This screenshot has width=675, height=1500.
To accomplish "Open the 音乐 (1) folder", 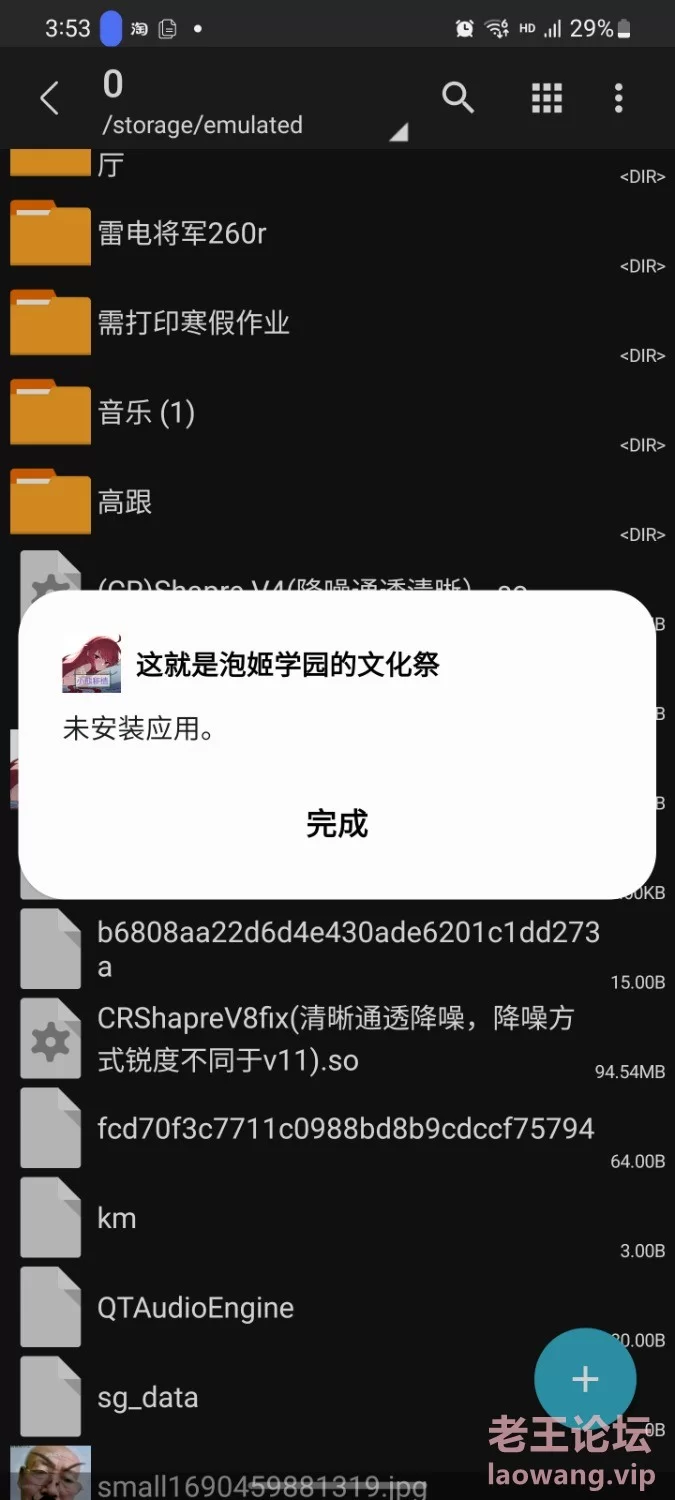I will click(x=337, y=414).
